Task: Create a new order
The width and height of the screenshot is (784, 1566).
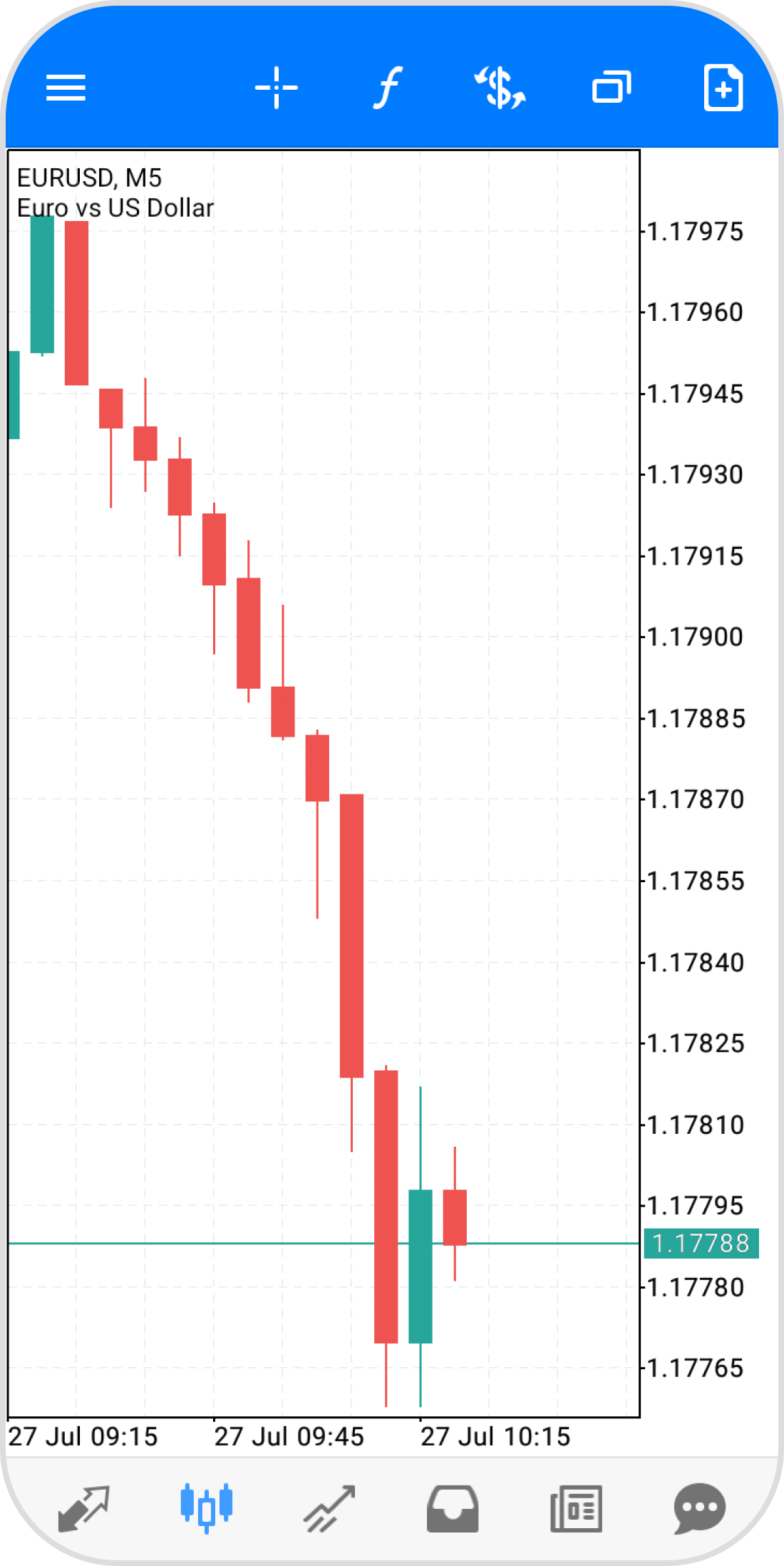Action: (x=723, y=88)
